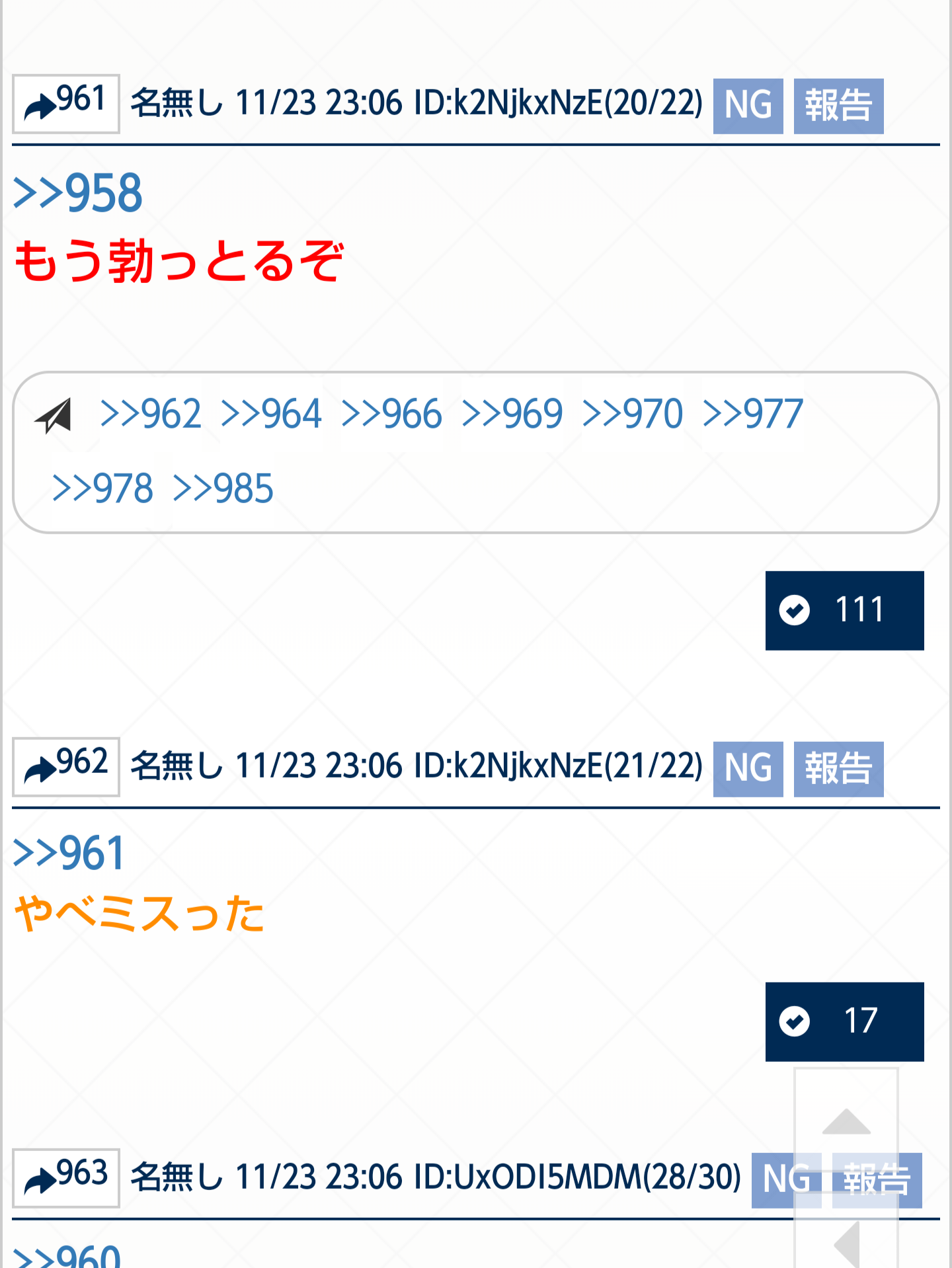
Task: Jump to reply >>969
Action: click(512, 415)
